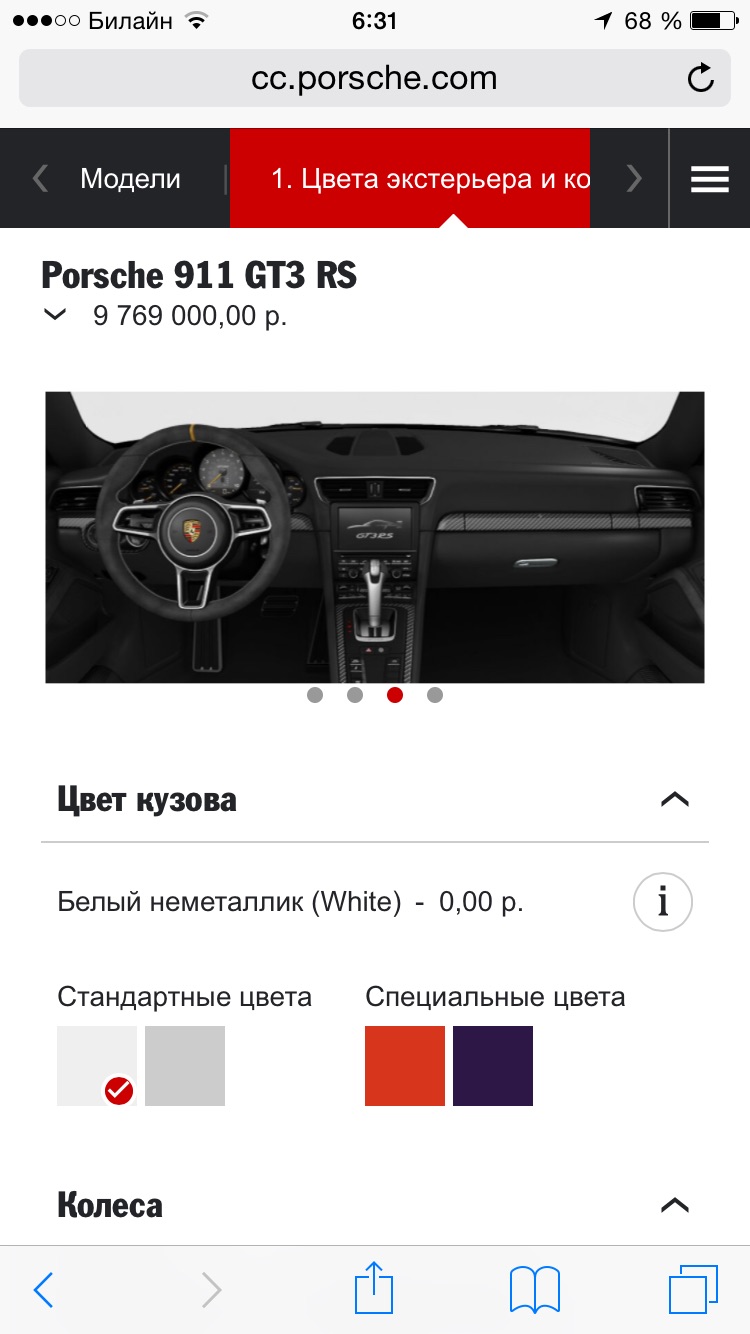Select the white standard color swatch
750x1334 pixels.
click(x=97, y=1066)
